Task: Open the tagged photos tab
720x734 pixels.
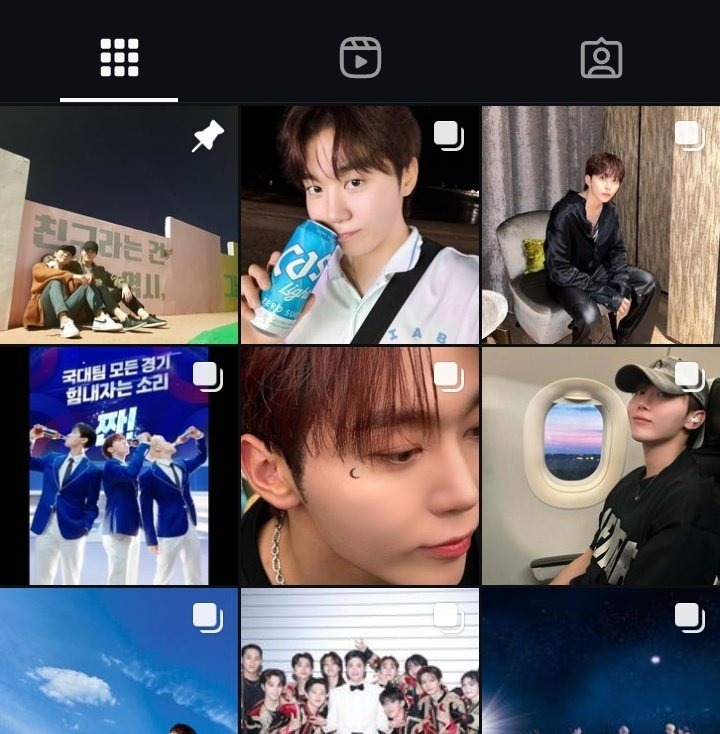Action: point(601,58)
